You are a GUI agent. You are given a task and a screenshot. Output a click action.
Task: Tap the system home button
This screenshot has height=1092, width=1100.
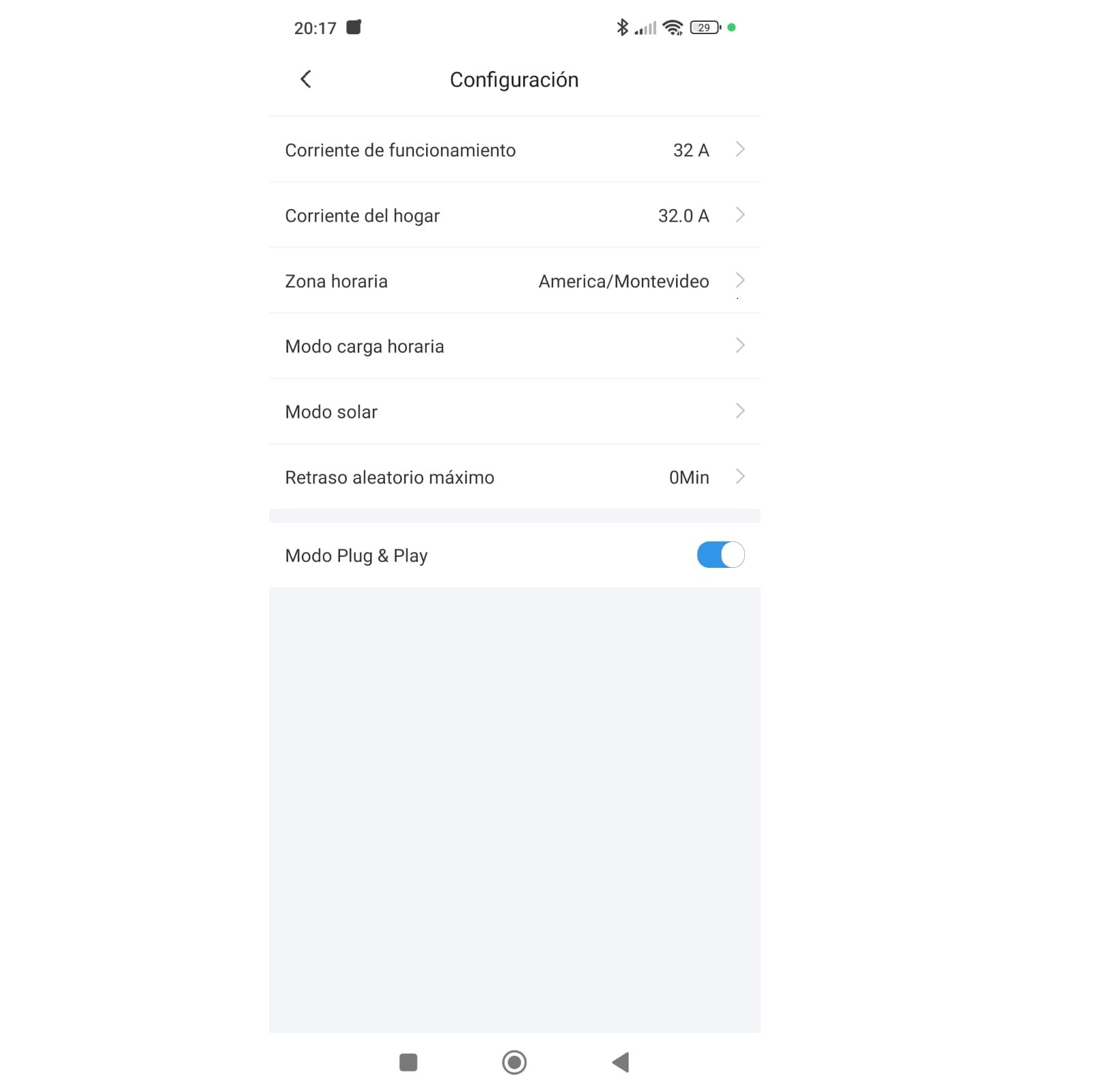514,1062
